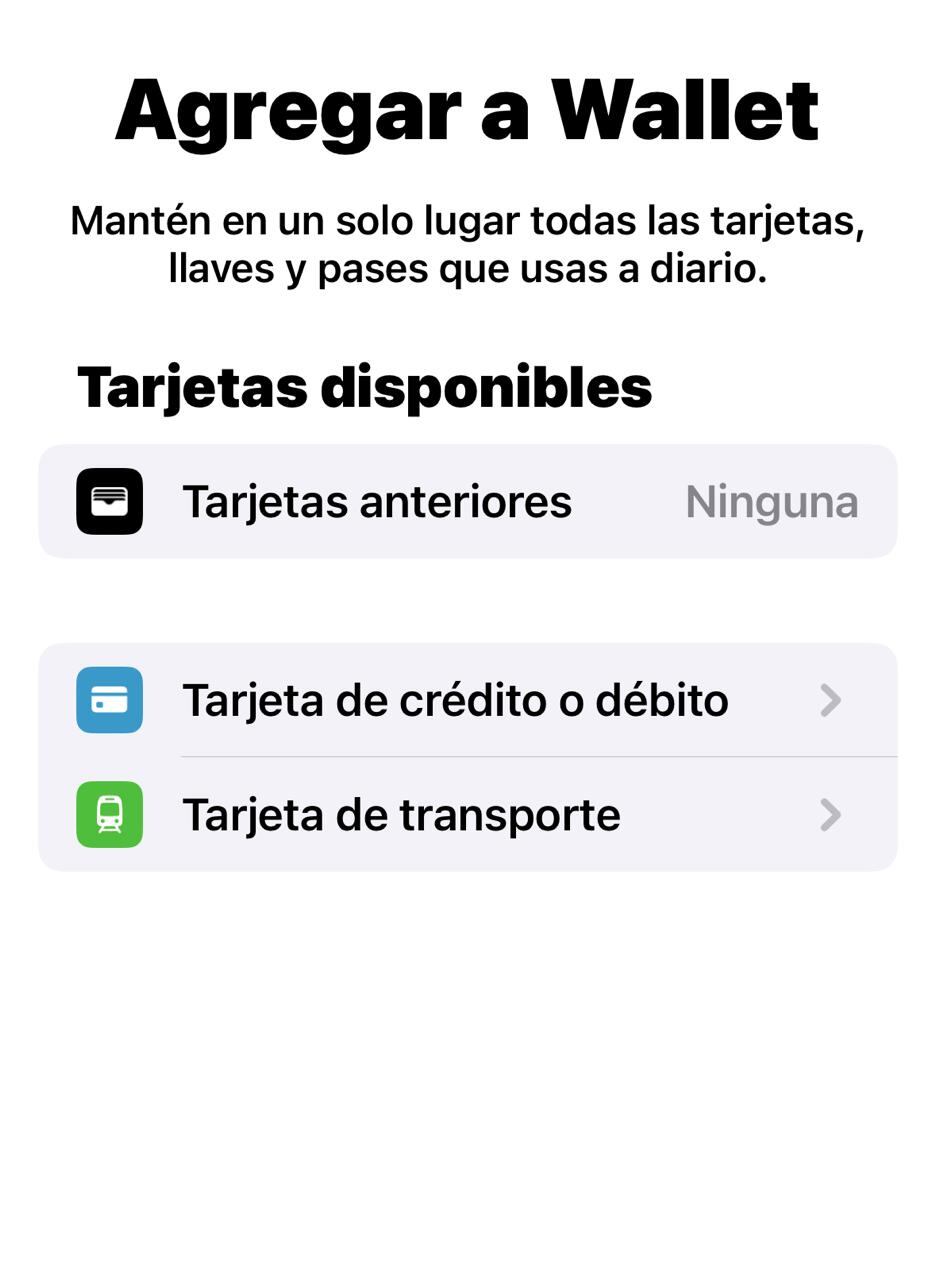
Task: Tap the Agregar a Wallet title
Action: click(468, 110)
